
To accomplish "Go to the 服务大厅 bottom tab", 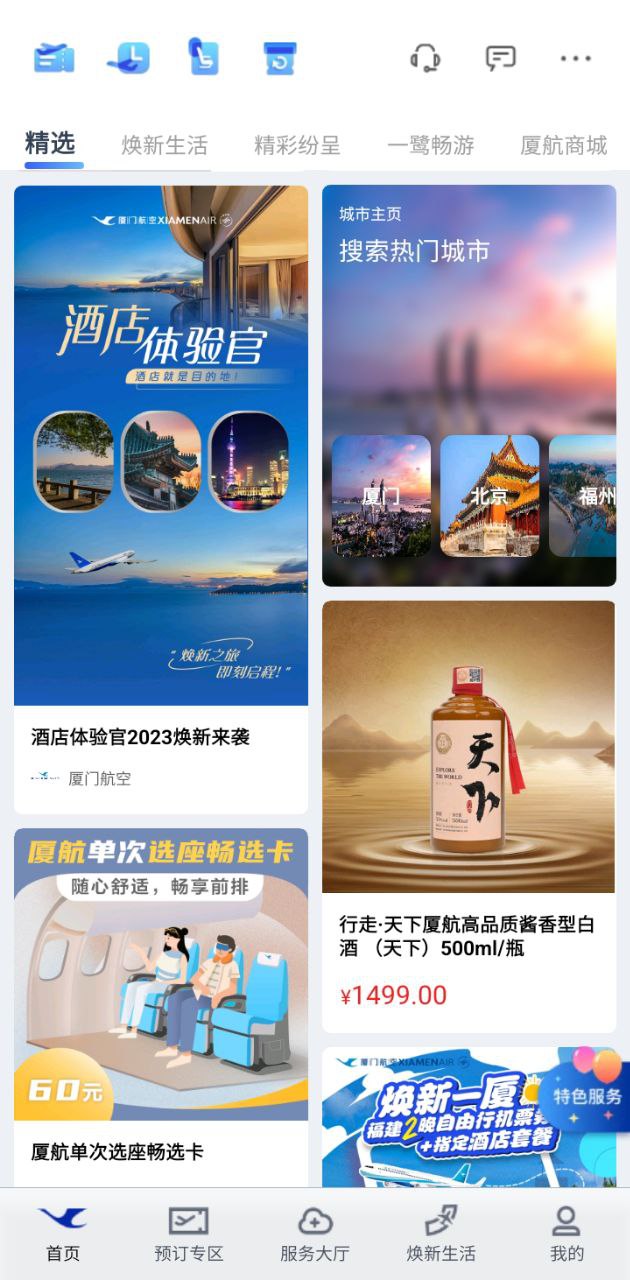I will (x=315, y=1234).
